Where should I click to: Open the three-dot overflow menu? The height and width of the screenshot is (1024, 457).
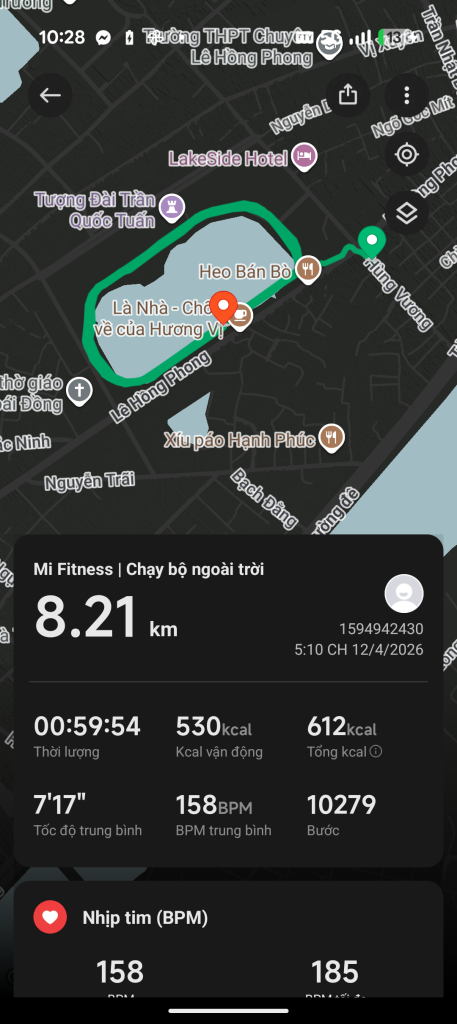(x=407, y=95)
